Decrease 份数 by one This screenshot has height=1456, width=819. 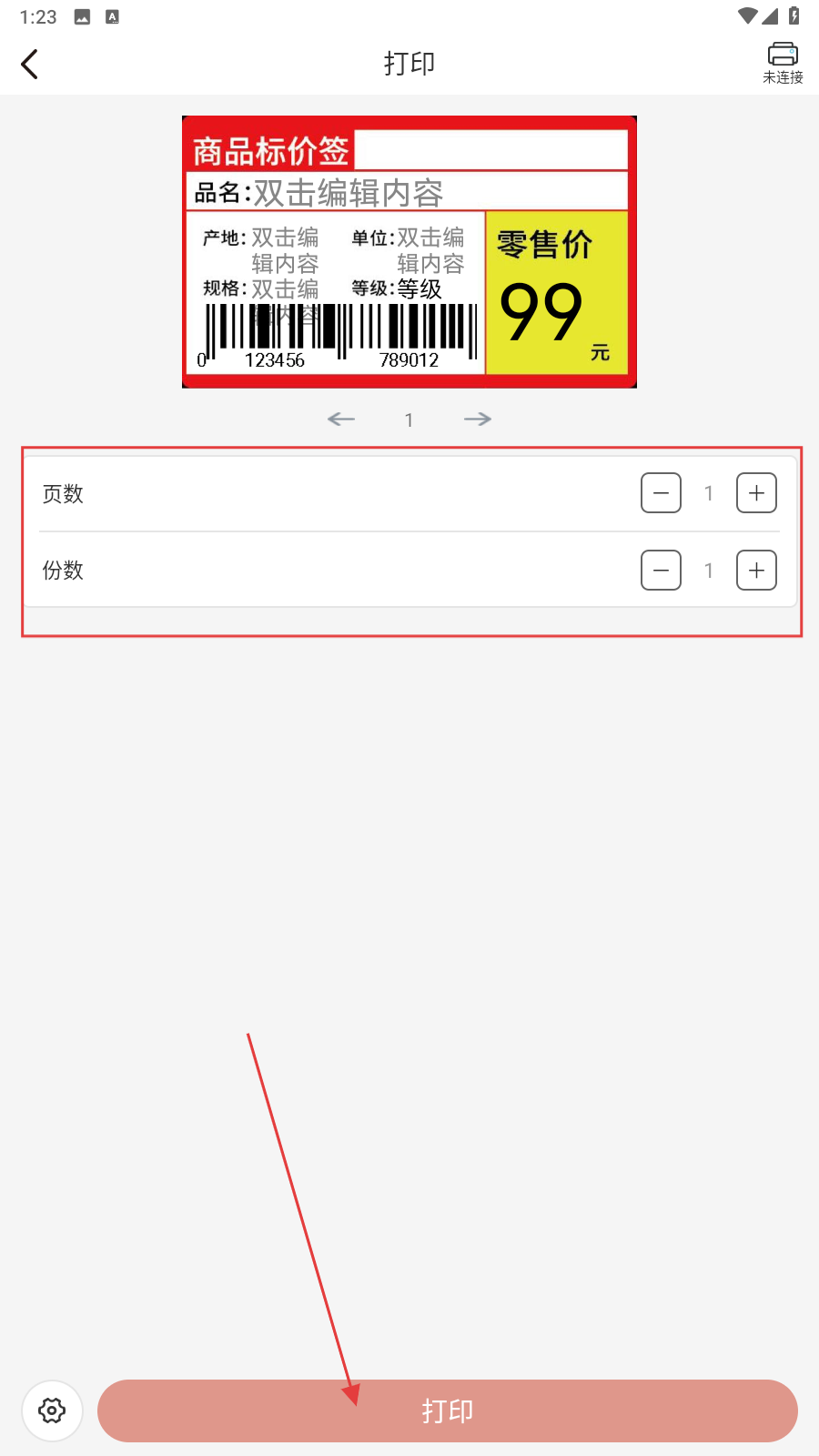coord(661,571)
